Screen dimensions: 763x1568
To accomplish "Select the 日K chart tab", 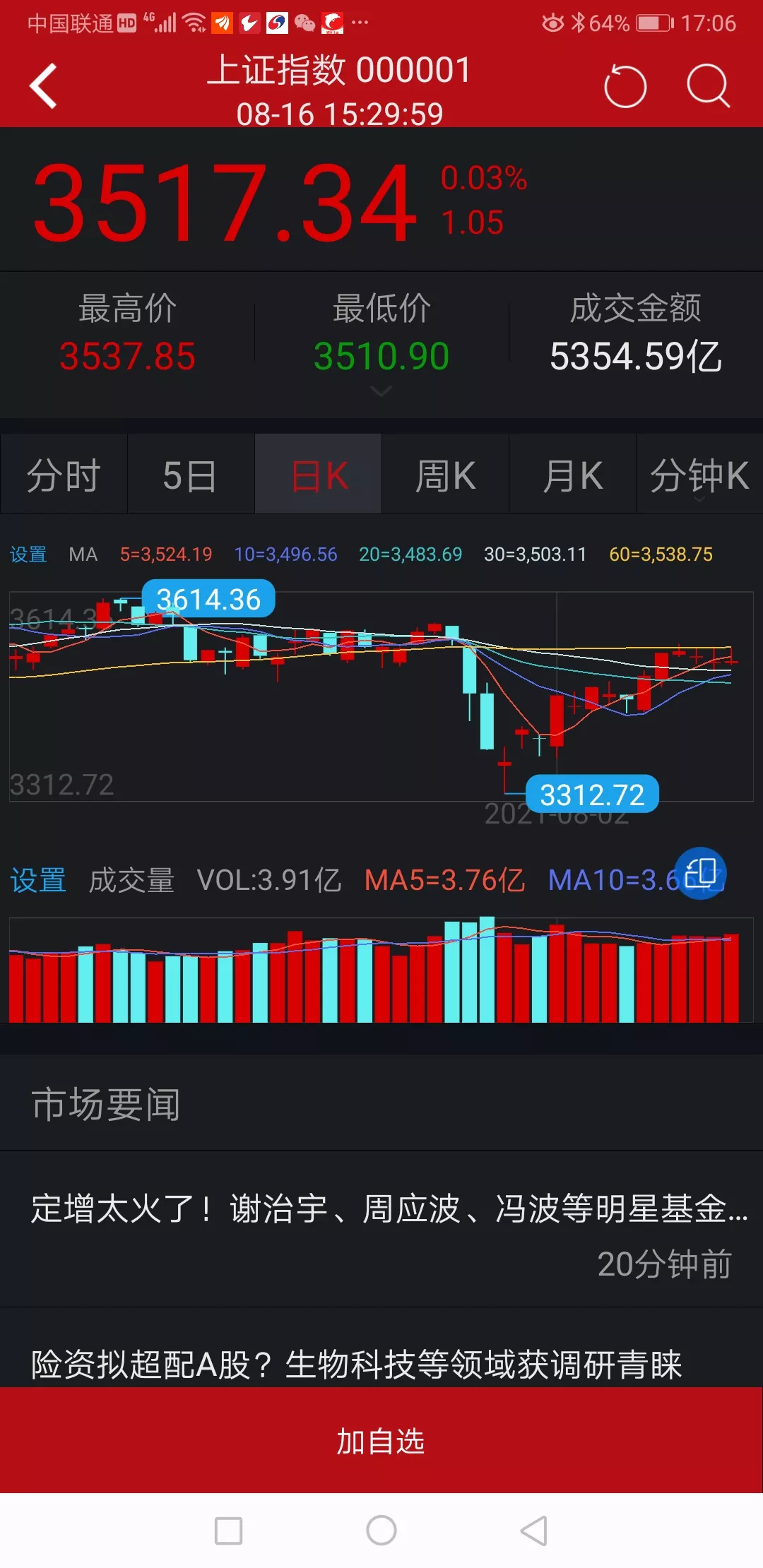I will pyautogui.click(x=319, y=475).
